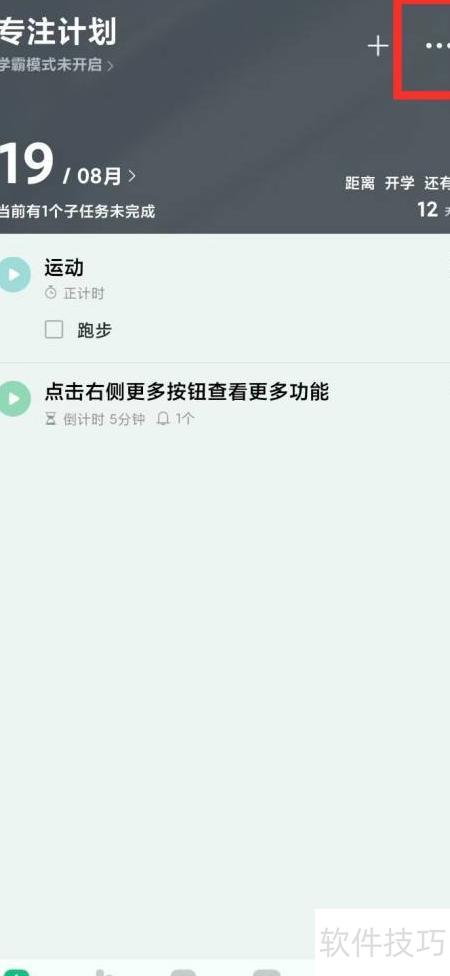Open the 点击右侧更多按钮查看更多功能 task

pyautogui.click(x=186, y=392)
